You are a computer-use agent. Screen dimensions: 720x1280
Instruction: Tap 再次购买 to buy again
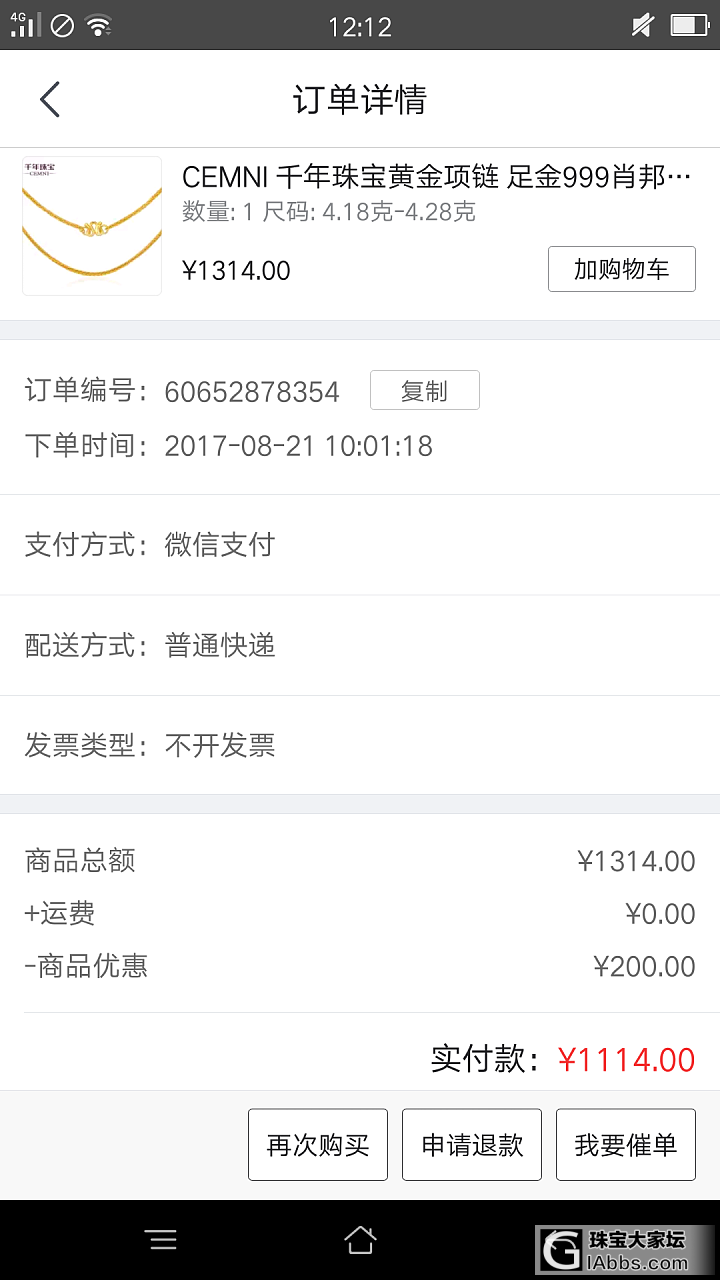coord(318,1145)
